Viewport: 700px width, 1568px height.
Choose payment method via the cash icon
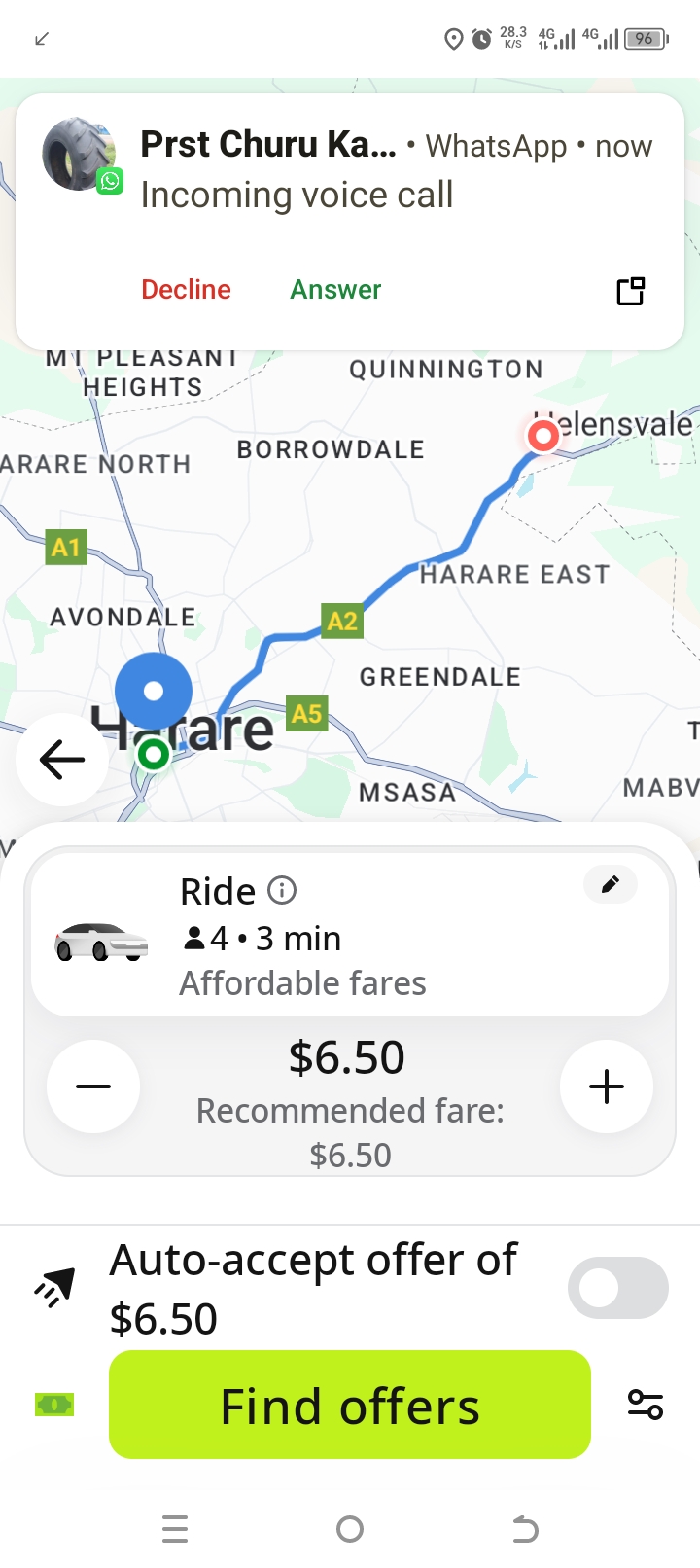coord(54,1405)
